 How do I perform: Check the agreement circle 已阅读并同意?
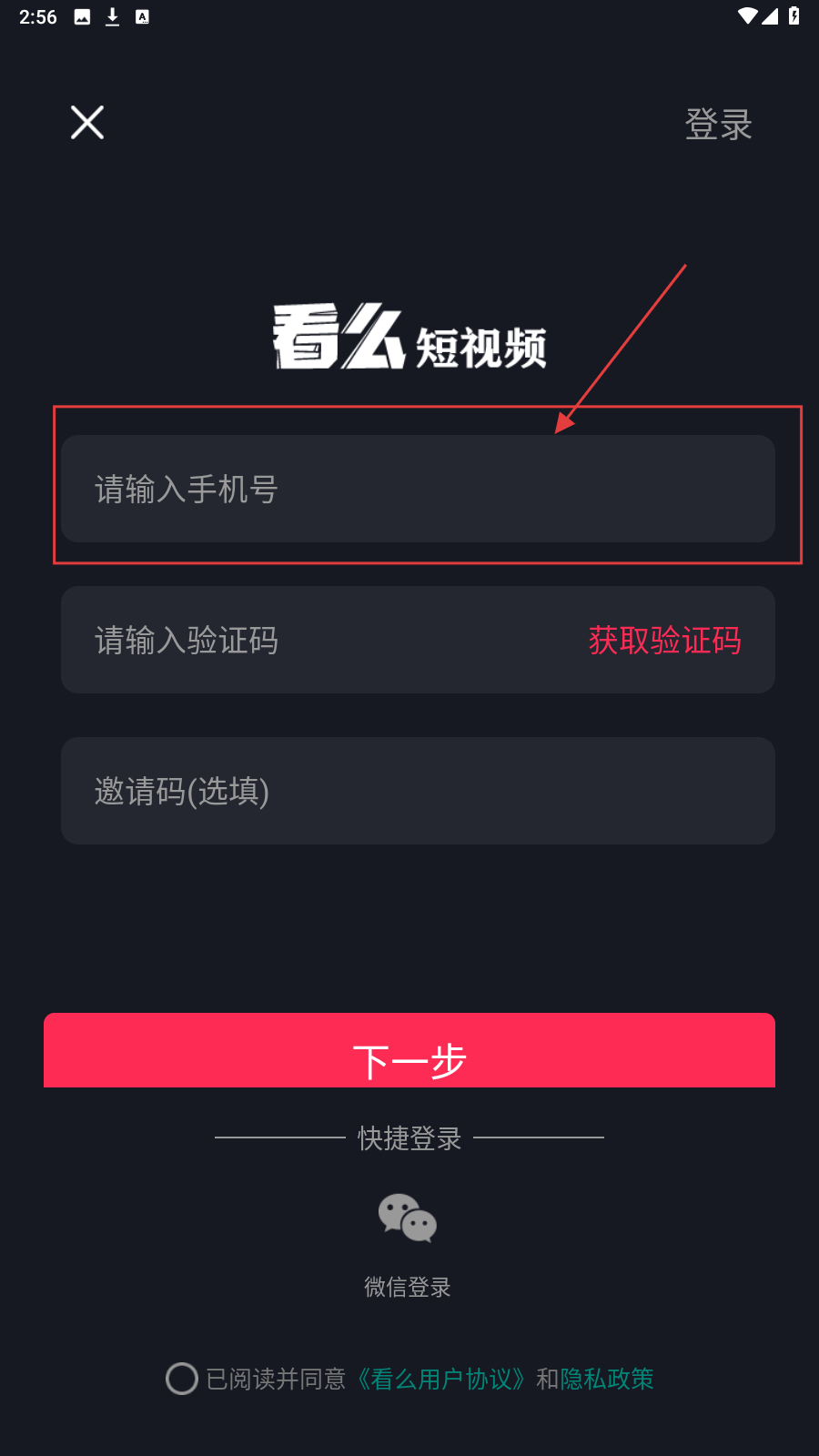point(182,1379)
